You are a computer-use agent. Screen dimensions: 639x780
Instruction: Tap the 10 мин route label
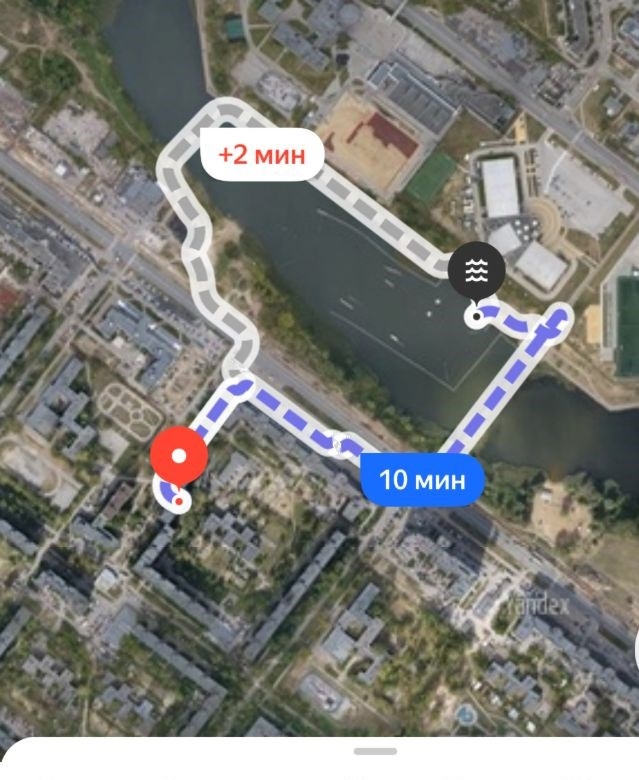pos(422,479)
